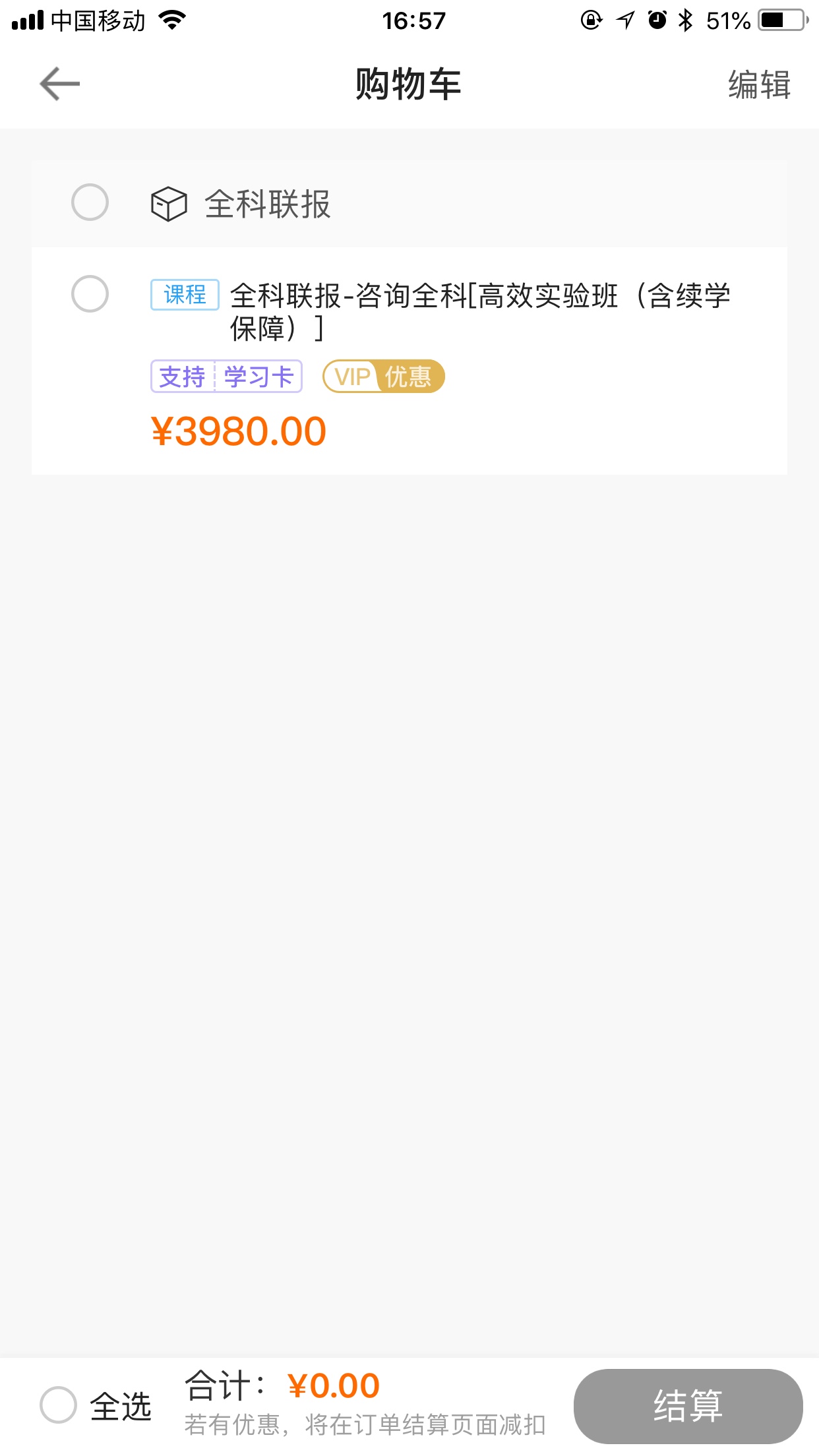Tap the battery indicator in the status bar

pos(781,20)
